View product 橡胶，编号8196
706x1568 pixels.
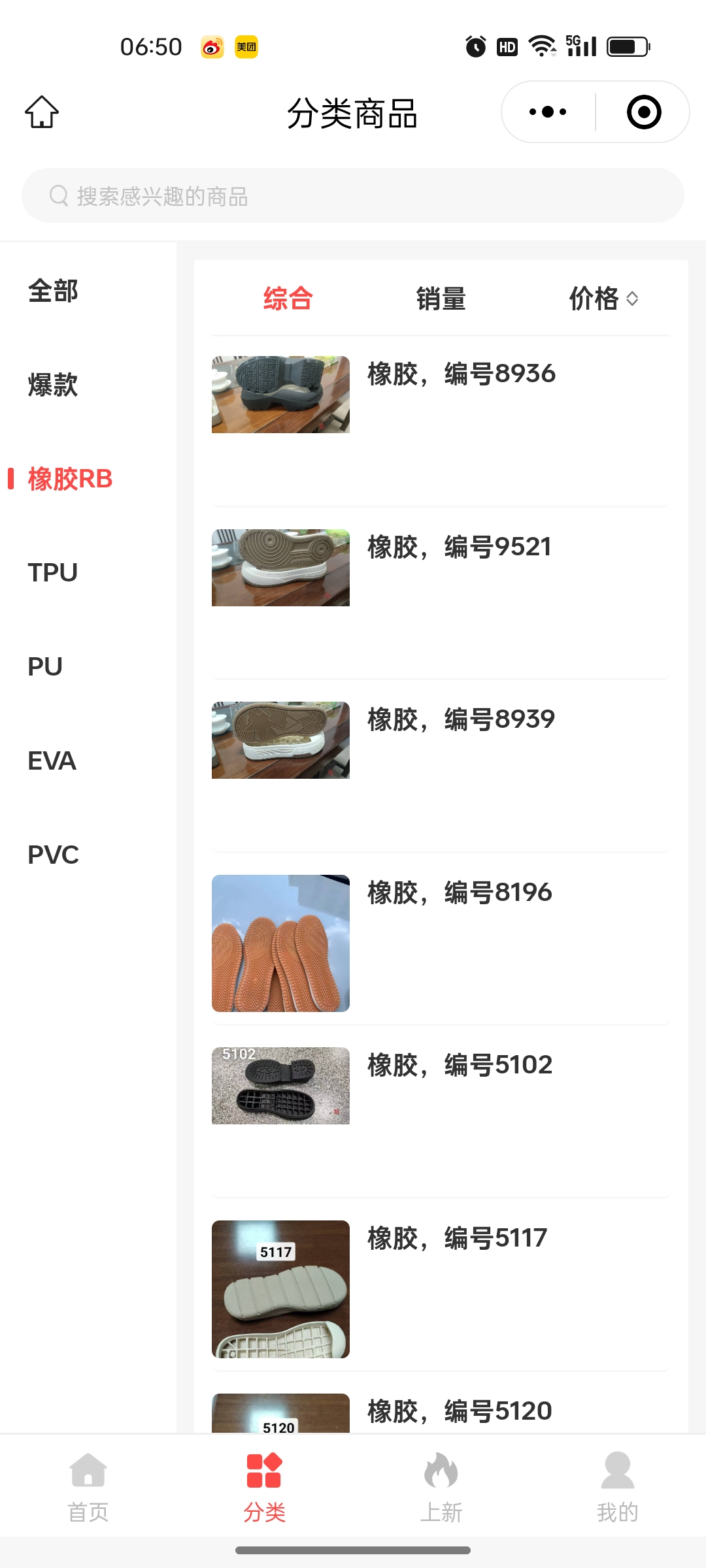pos(441,943)
